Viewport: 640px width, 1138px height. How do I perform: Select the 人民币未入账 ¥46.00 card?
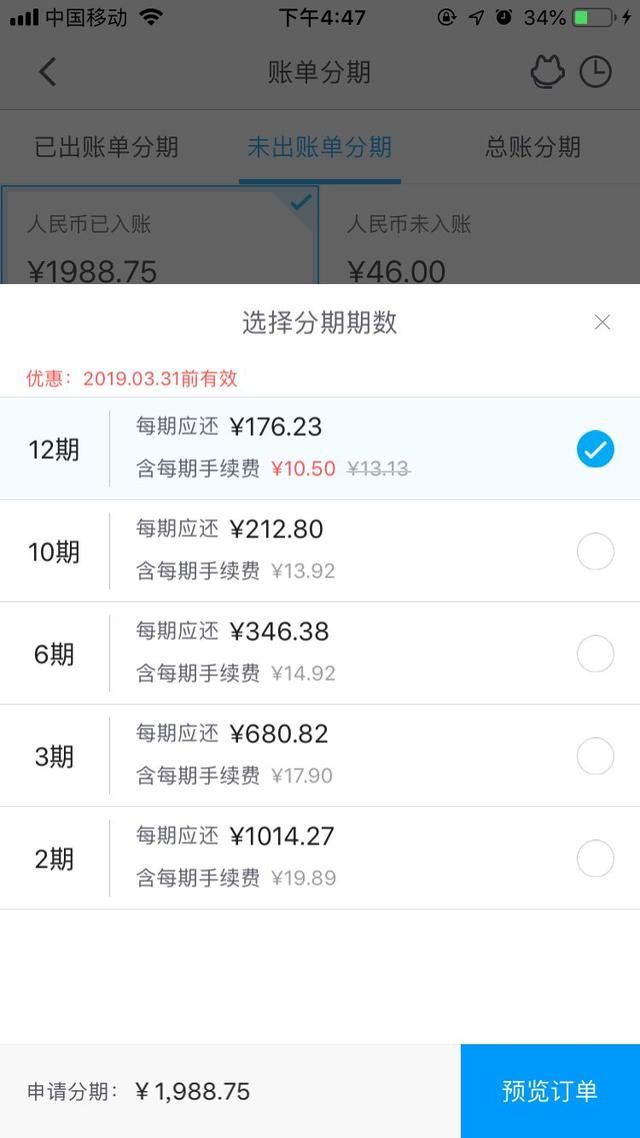480,235
